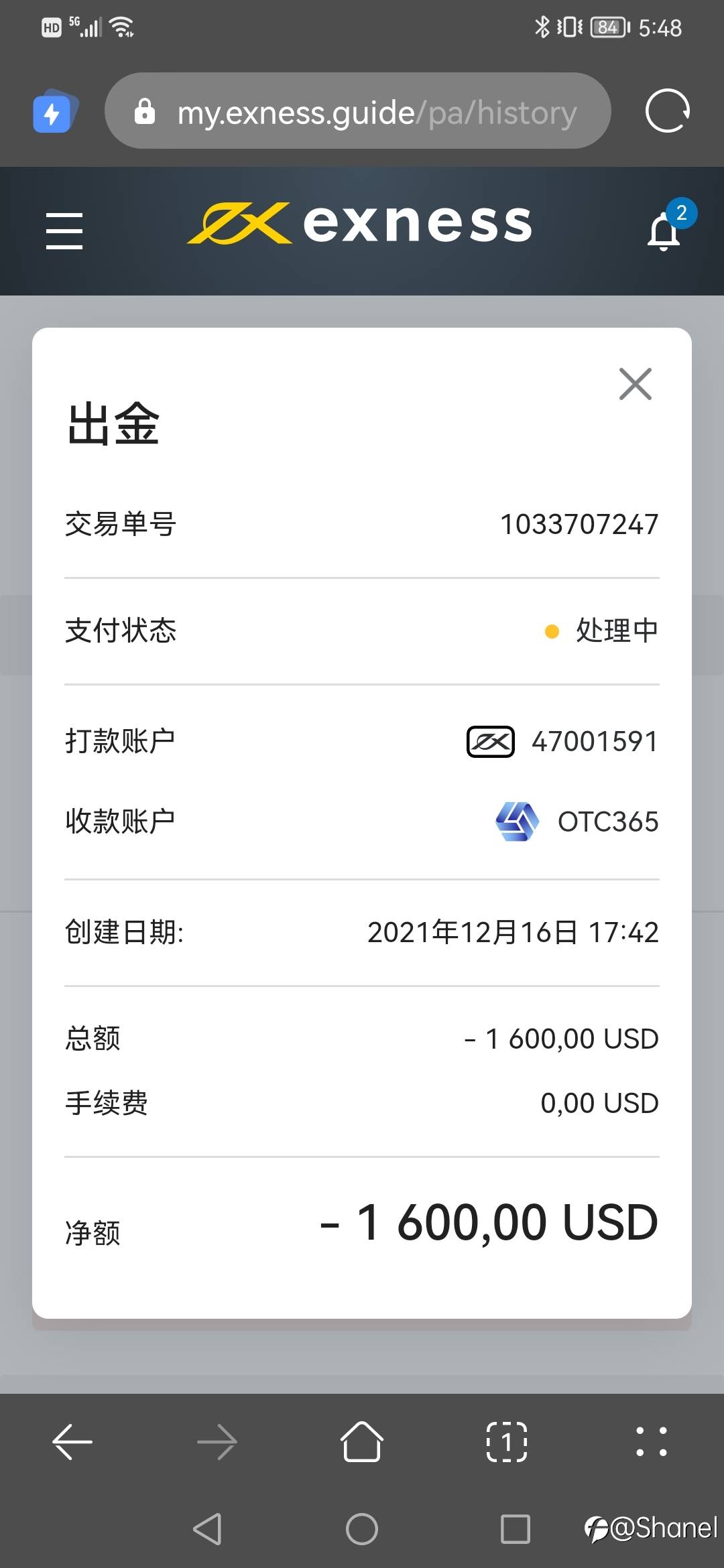Open the browser tabs switcher
The image size is (724, 1568).
507,1441
